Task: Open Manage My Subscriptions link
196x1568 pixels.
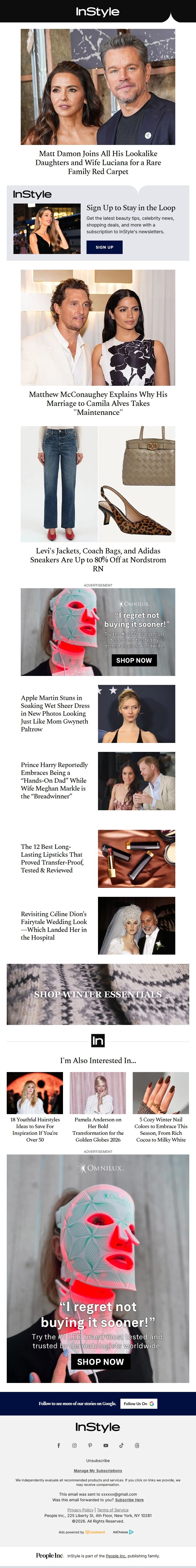Action: (97, 1471)
